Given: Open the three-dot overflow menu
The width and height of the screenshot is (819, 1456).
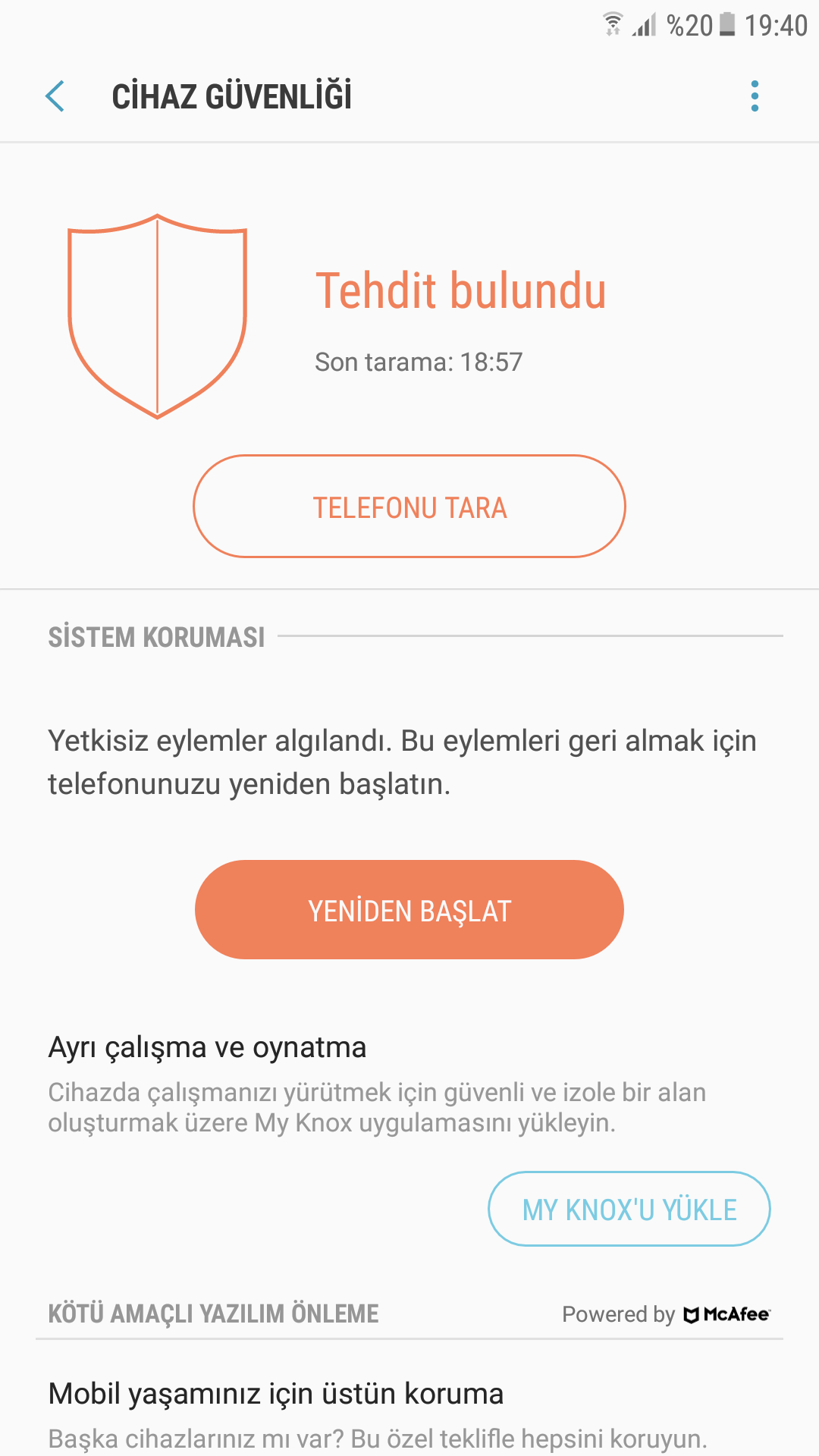Looking at the screenshot, I should (x=755, y=96).
